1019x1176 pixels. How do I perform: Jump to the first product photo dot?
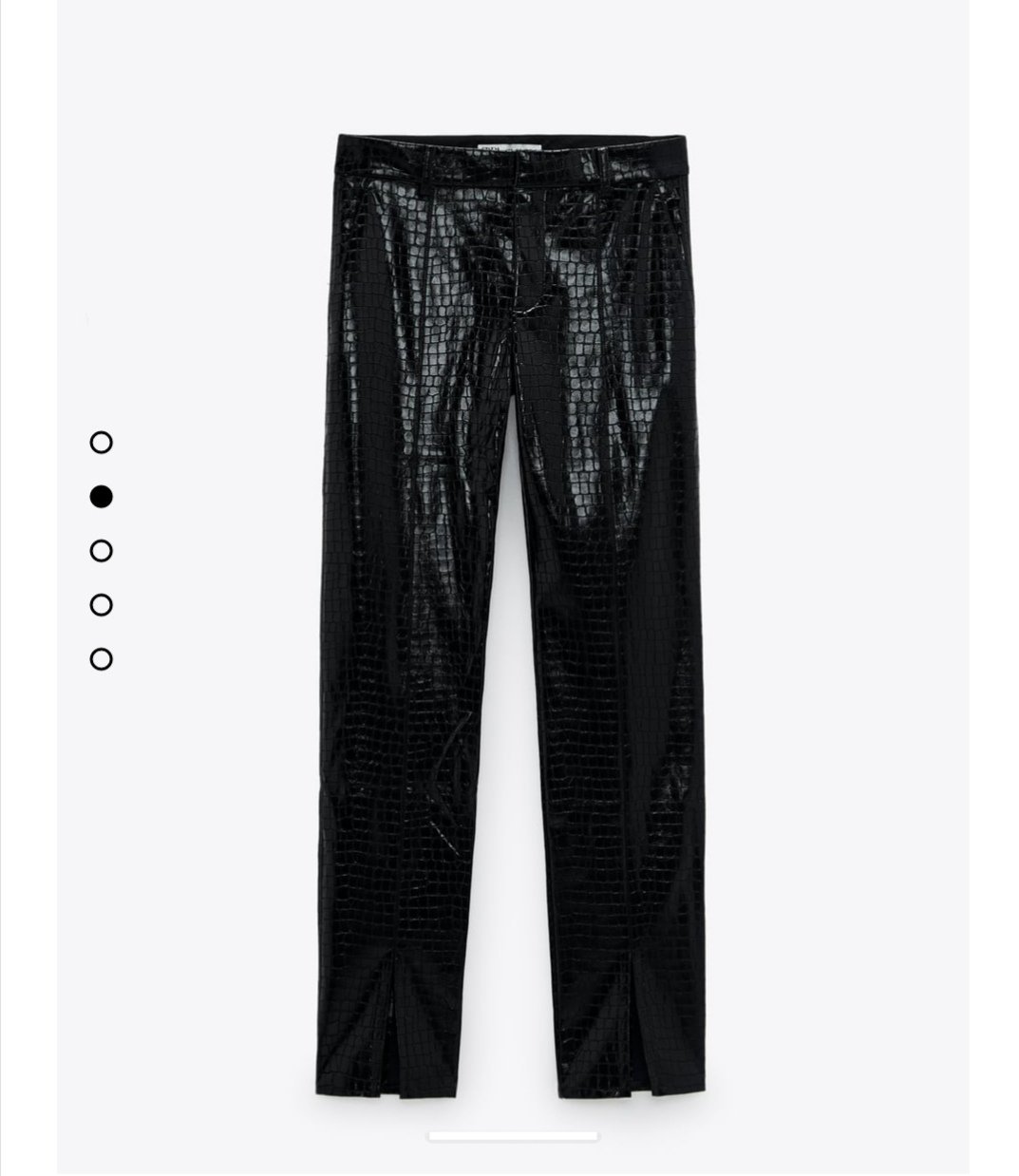101,442
